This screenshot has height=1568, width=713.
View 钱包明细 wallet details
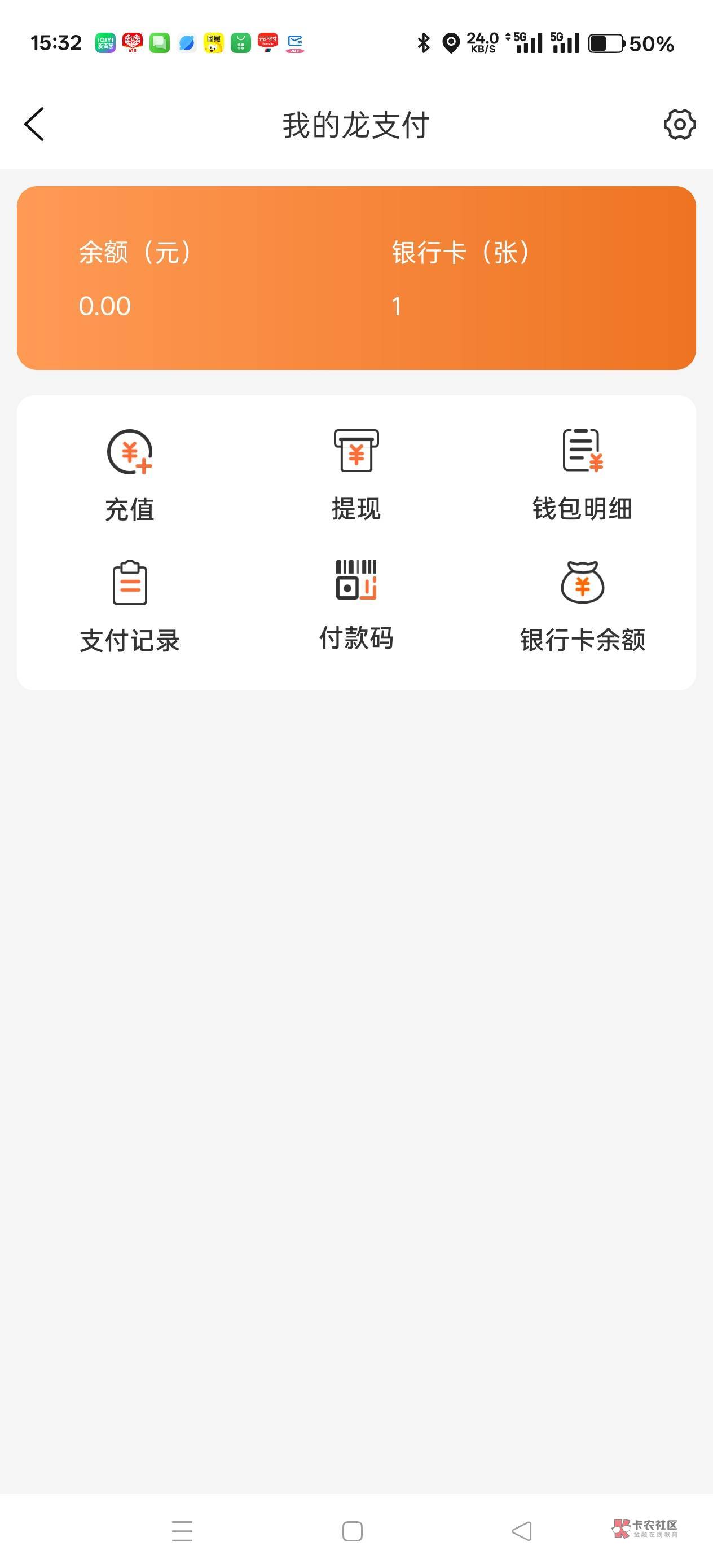pyautogui.click(x=582, y=475)
